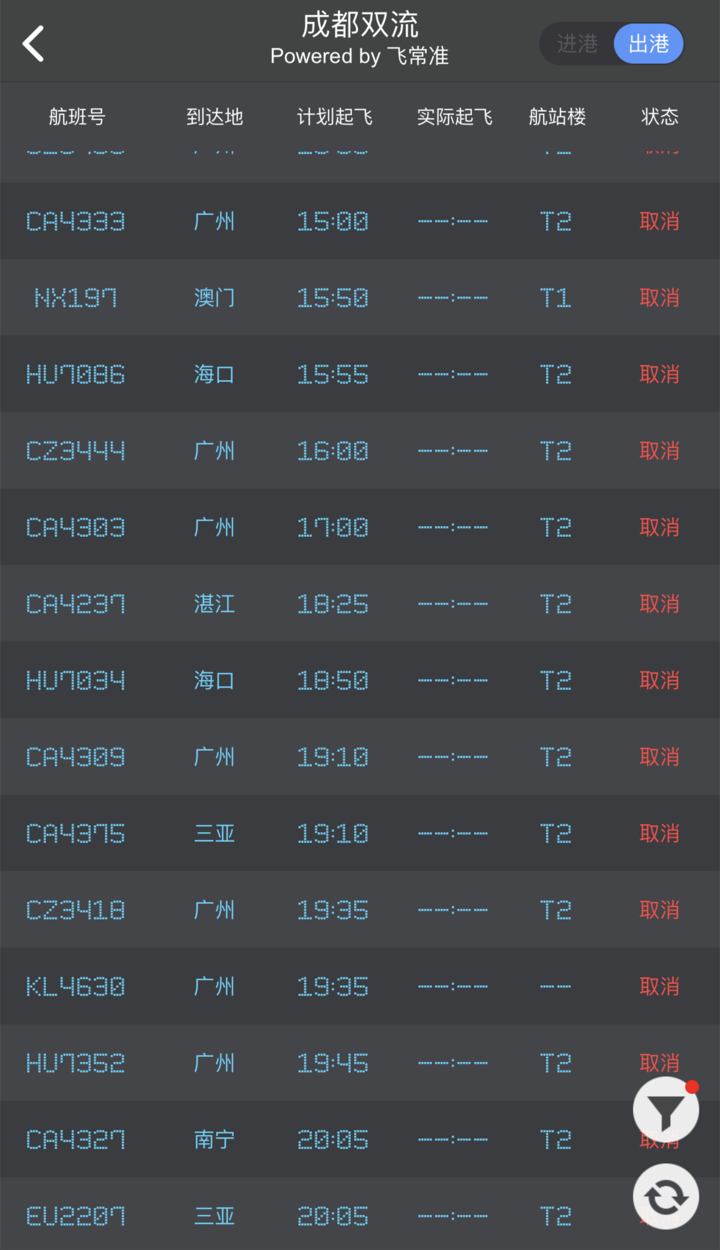Open flight CA4327 to 南宁
The image size is (720, 1250).
click(360, 1139)
